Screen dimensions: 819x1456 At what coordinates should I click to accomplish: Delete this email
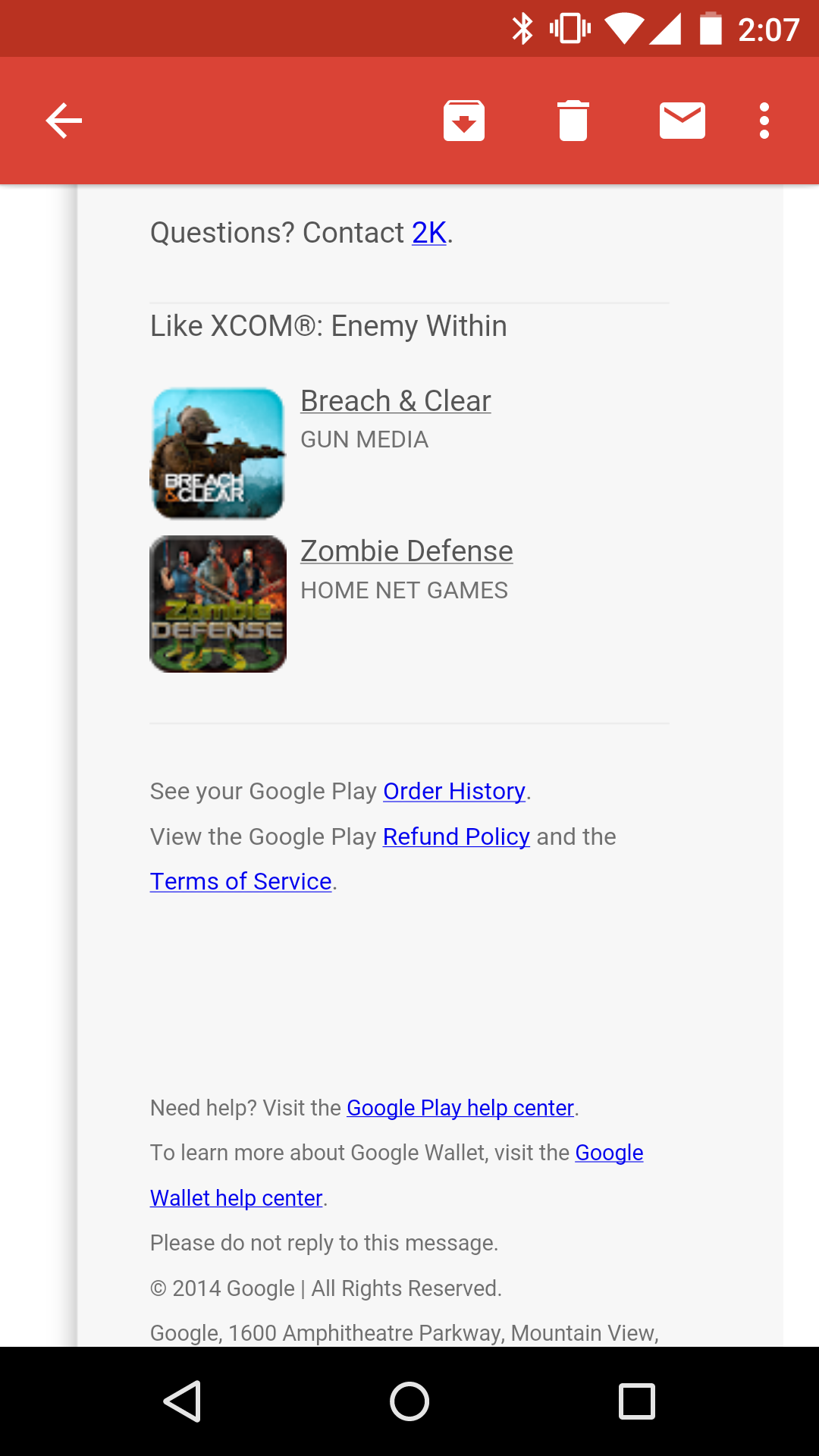pos(573,121)
